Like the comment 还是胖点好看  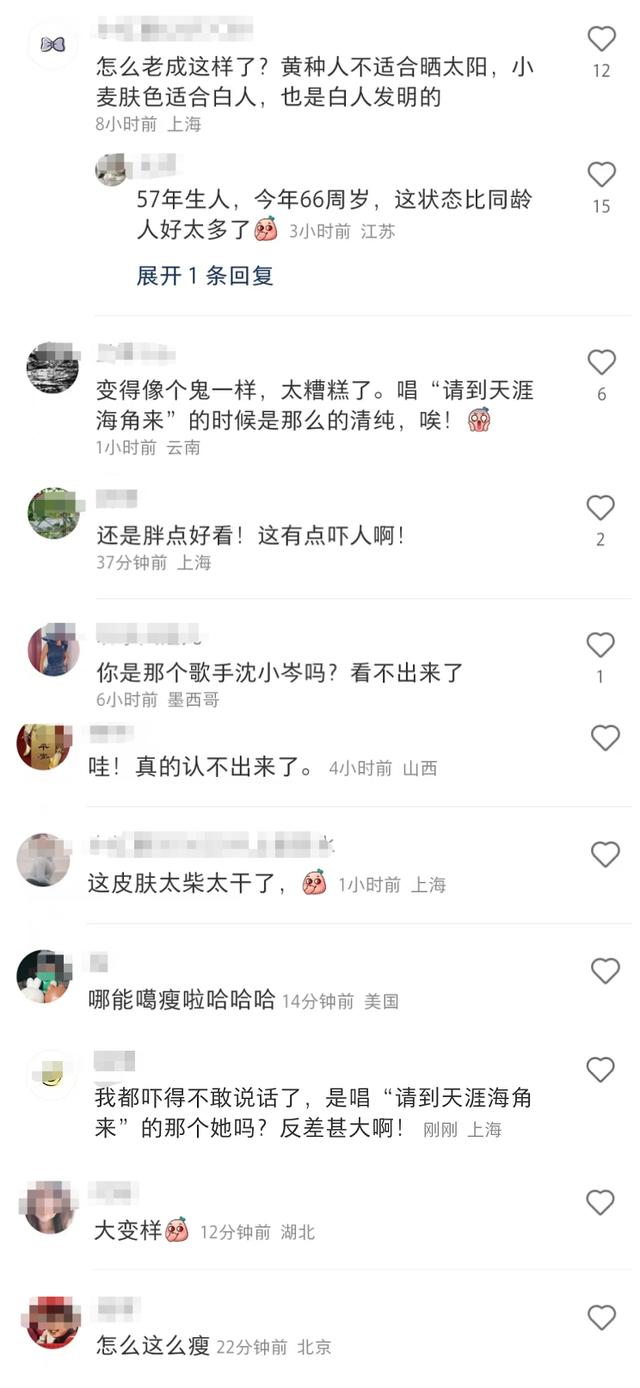(601, 509)
